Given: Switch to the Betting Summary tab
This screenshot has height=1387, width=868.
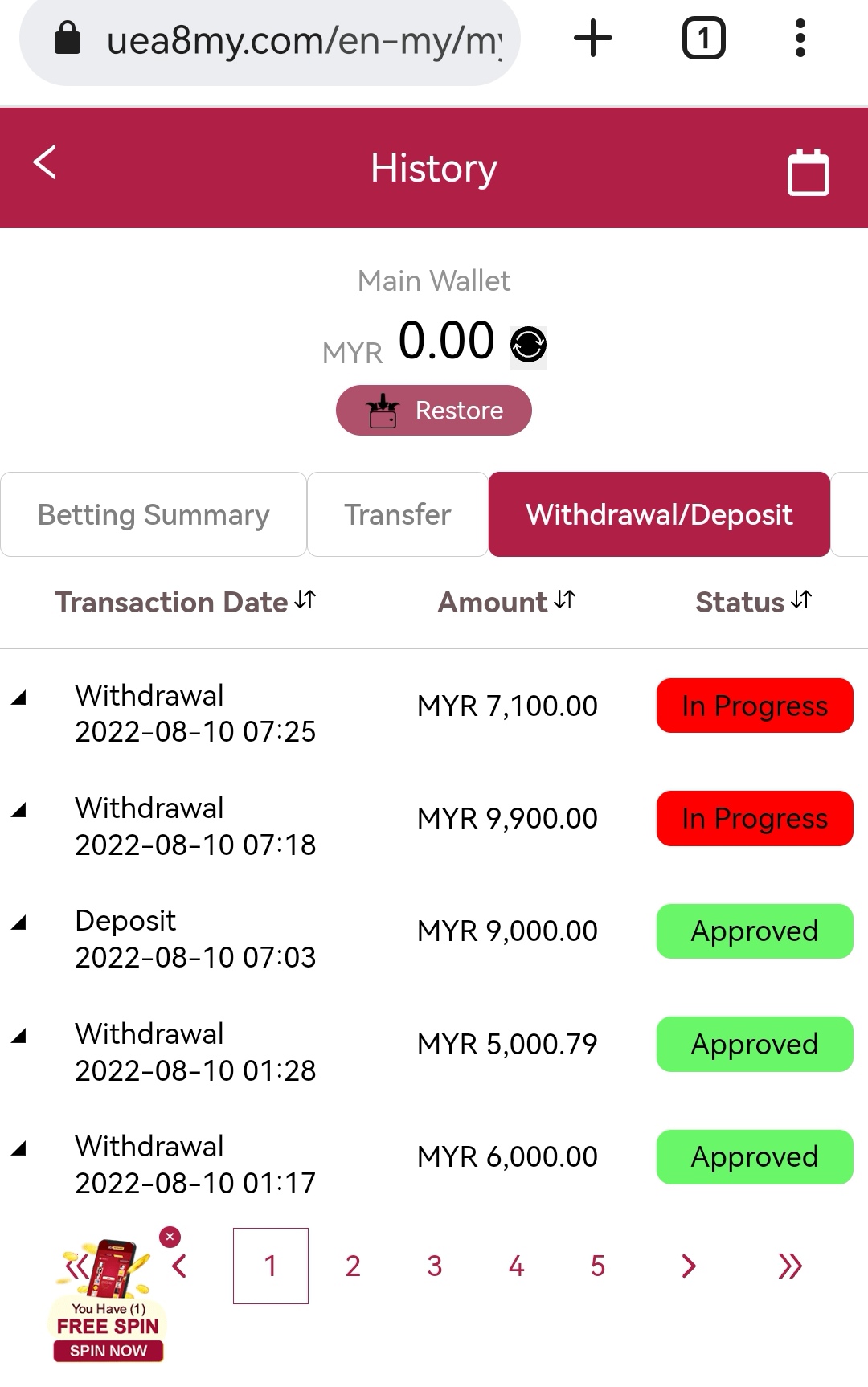Looking at the screenshot, I should [154, 515].
